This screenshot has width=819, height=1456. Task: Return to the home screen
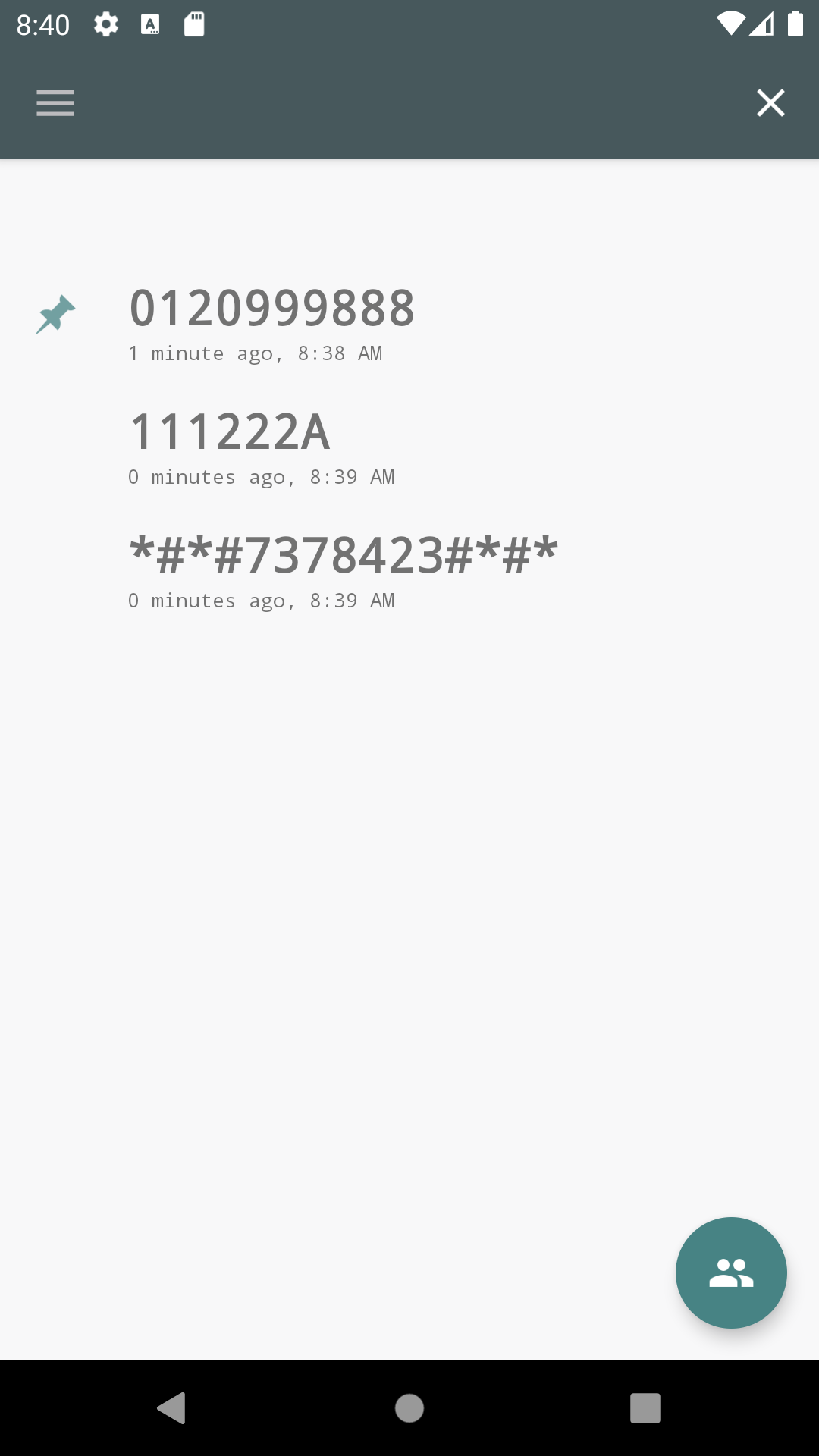[x=409, y=1408]
